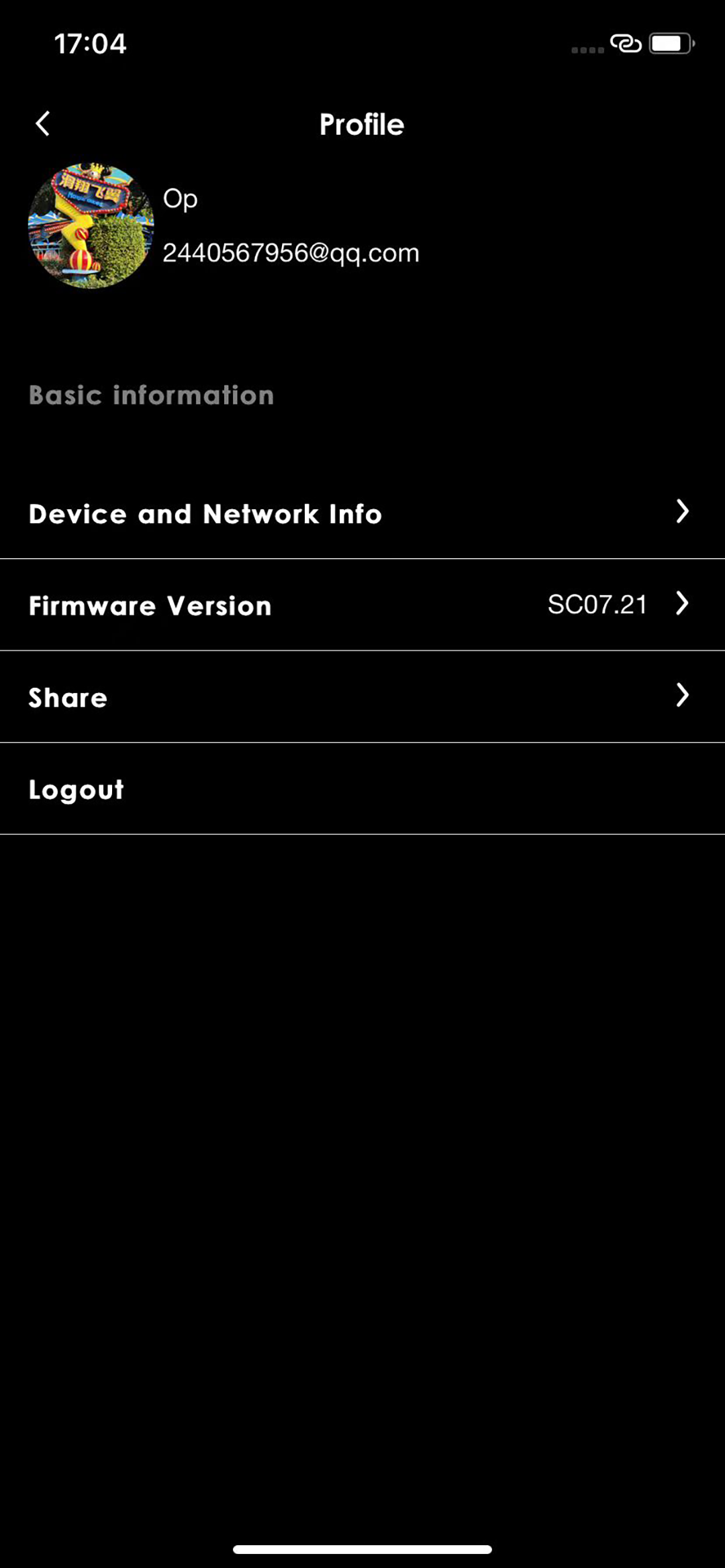Open Device and Network Info
This screenshot has width=725, height=1568.
(x=362, y=513)
